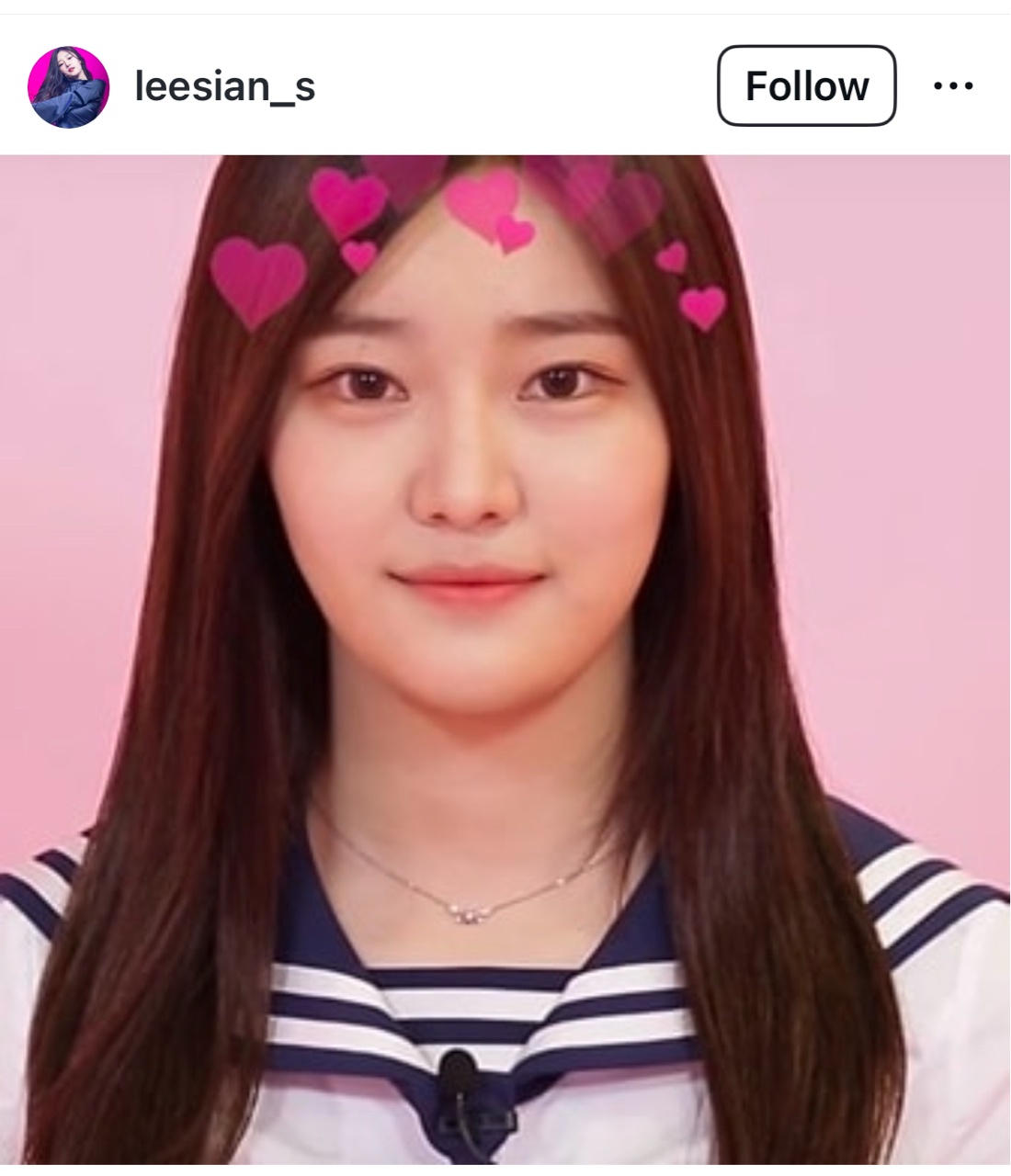The width and height of the screenshot is (1011, 1176).
Task: Tap the leesian_s username link
Action: [225, 87]
